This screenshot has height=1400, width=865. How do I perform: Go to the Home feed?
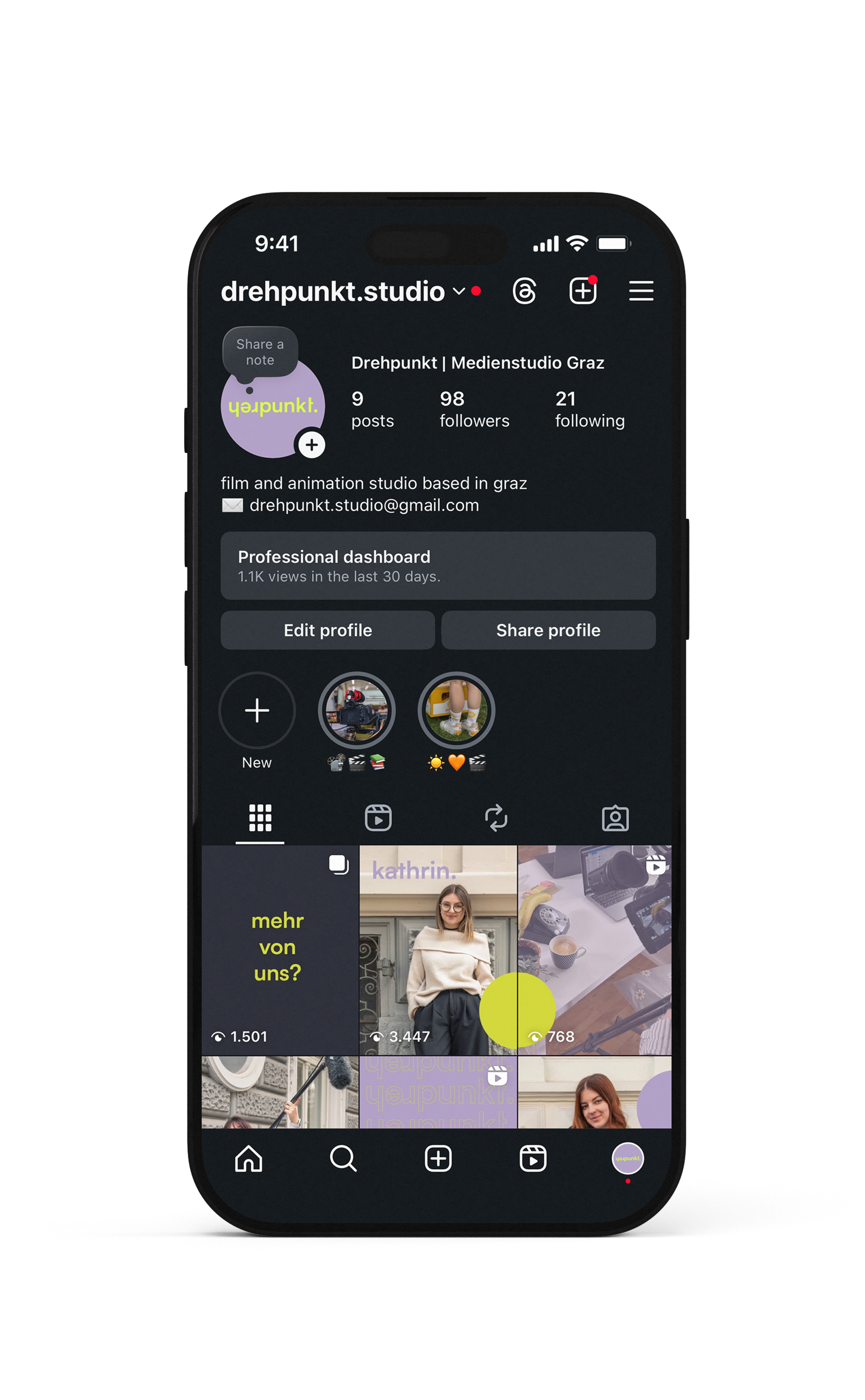tap(248, 1159)
